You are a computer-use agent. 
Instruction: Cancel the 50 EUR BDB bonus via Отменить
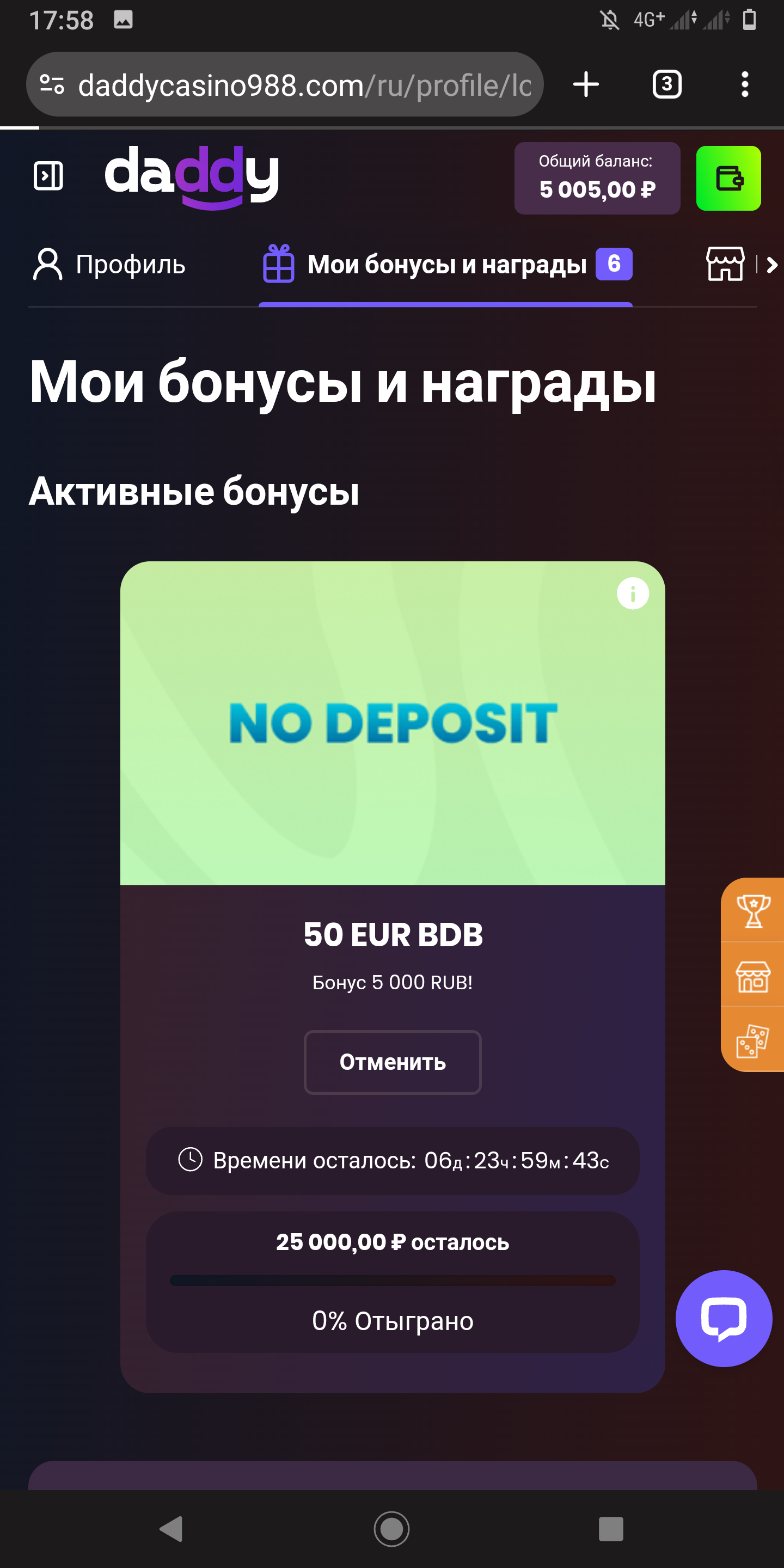pyautogui.click(x=393, y=1062)
